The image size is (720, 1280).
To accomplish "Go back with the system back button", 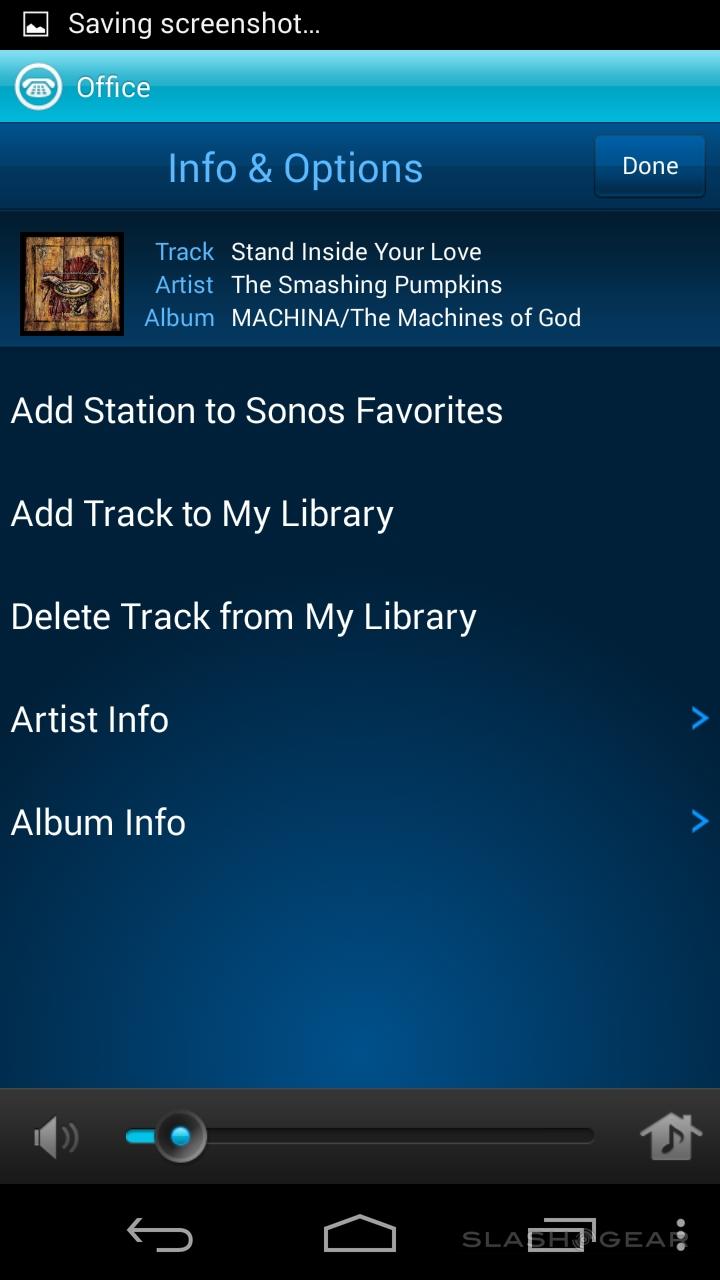I will 160,1235.
